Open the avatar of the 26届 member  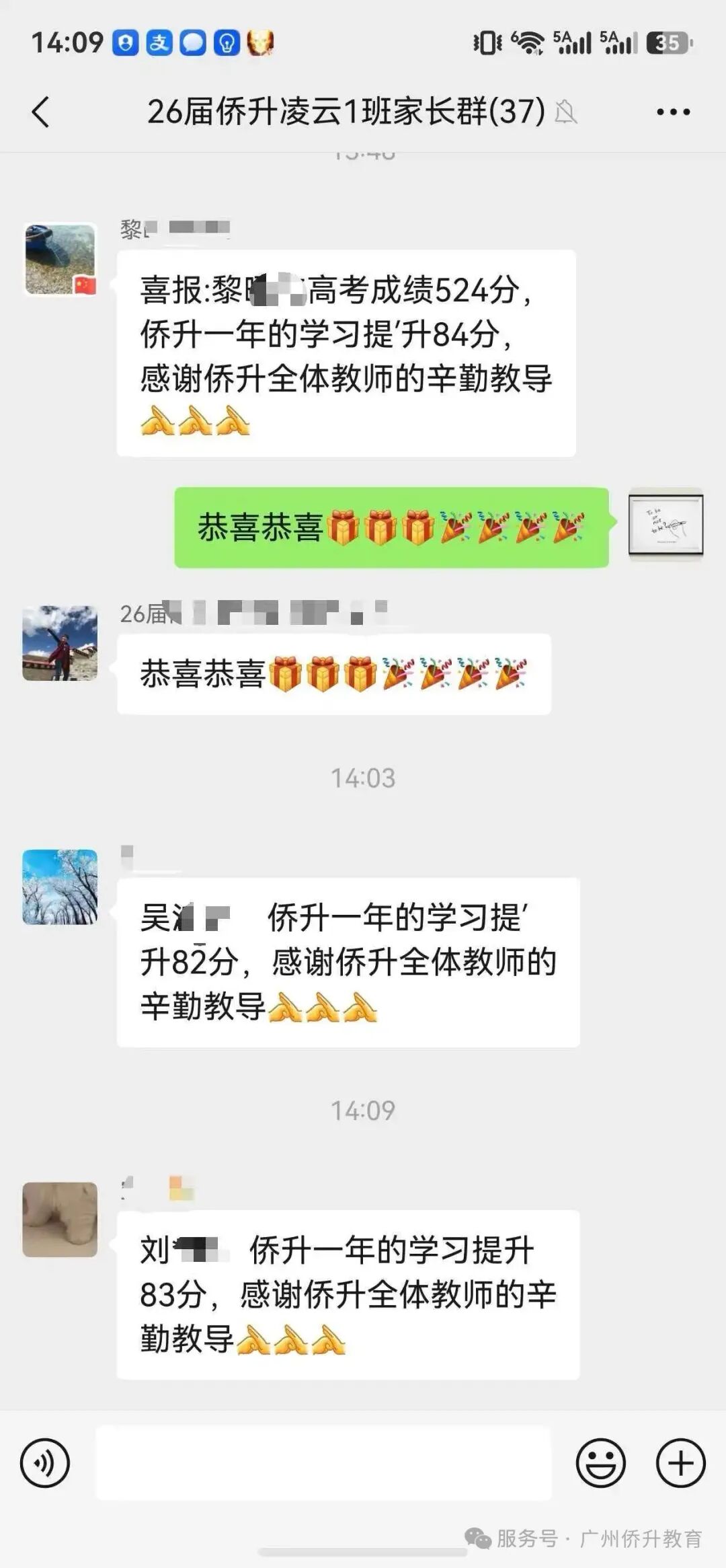[60, 643]
